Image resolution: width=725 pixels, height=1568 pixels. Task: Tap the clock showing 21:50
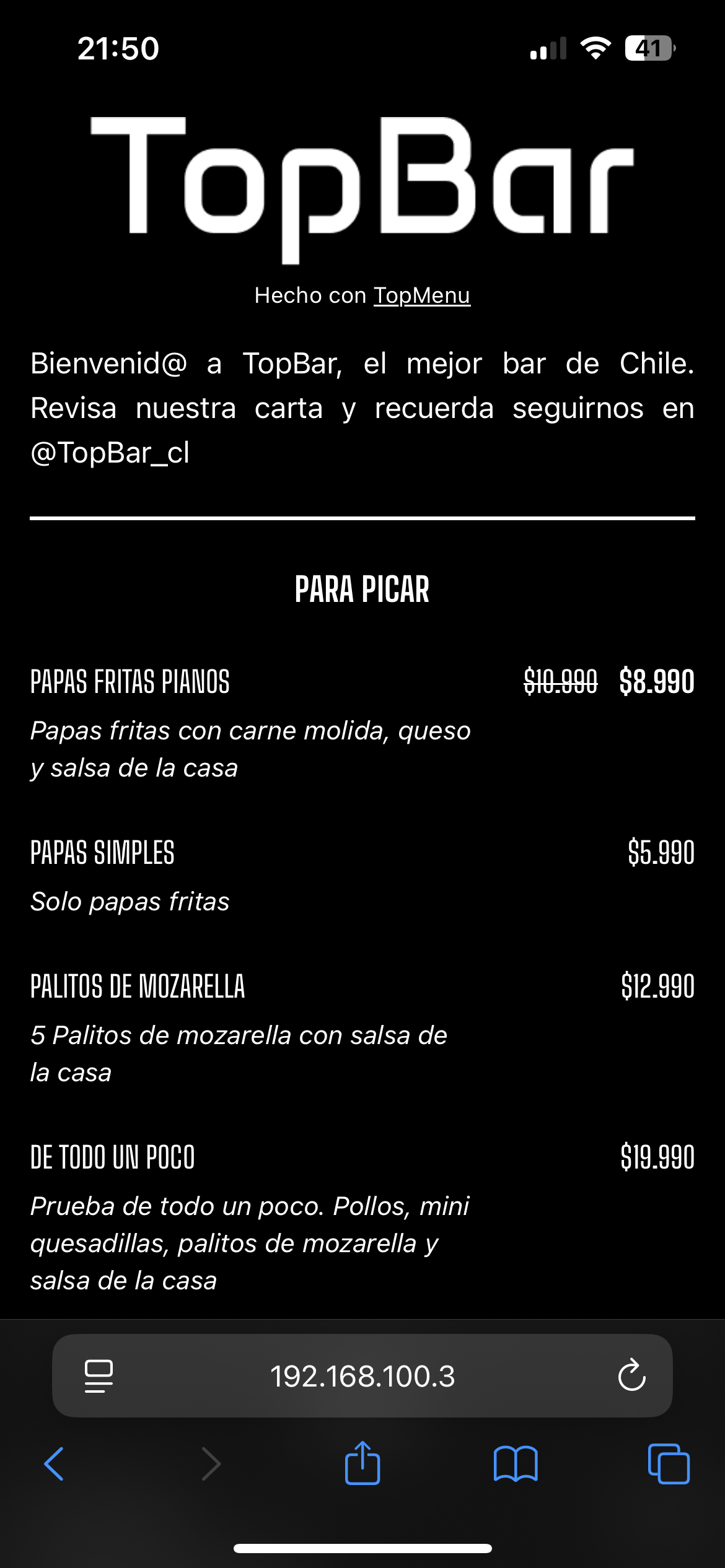[x=117, y=49]
